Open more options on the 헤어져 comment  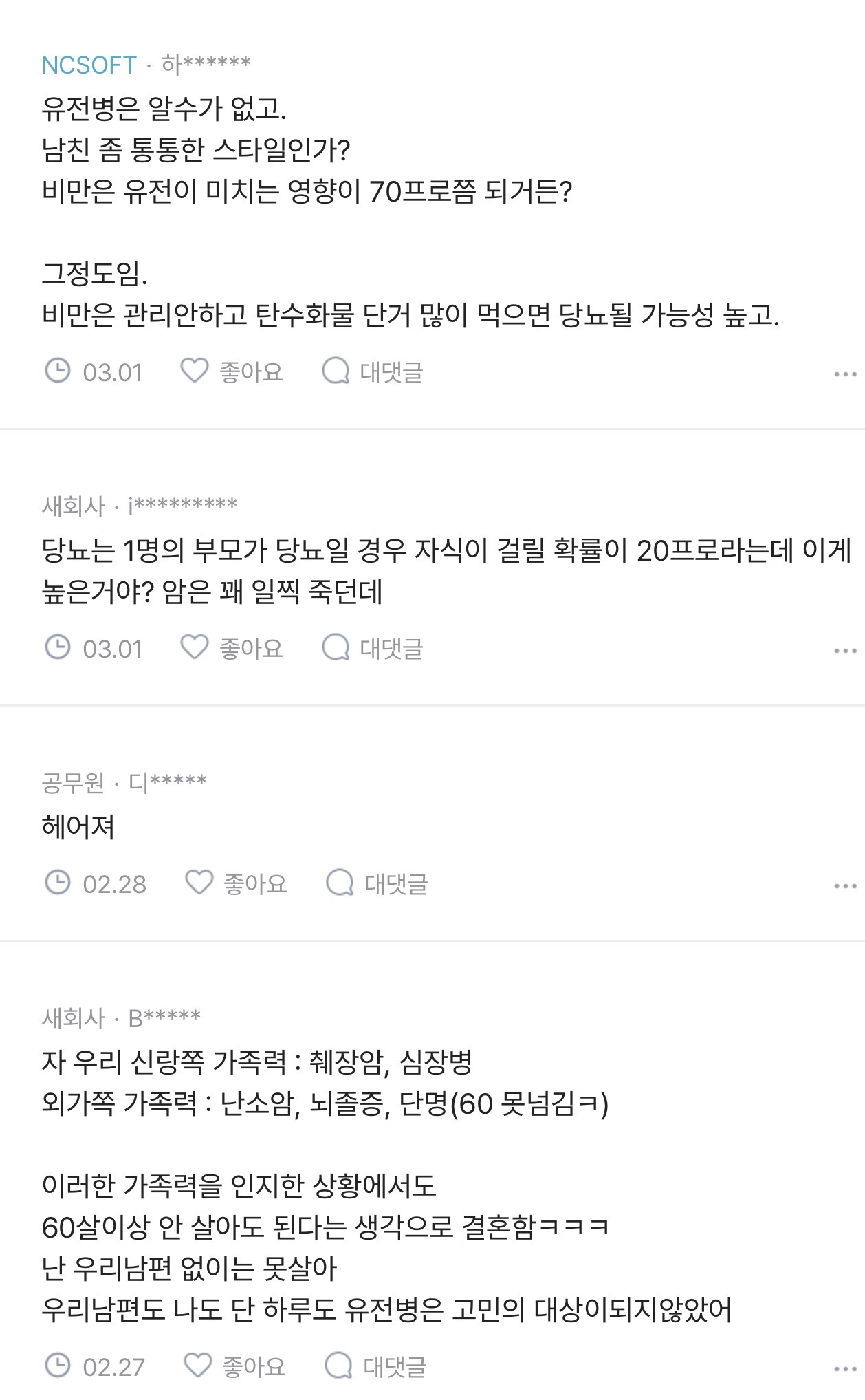[845, 886]
